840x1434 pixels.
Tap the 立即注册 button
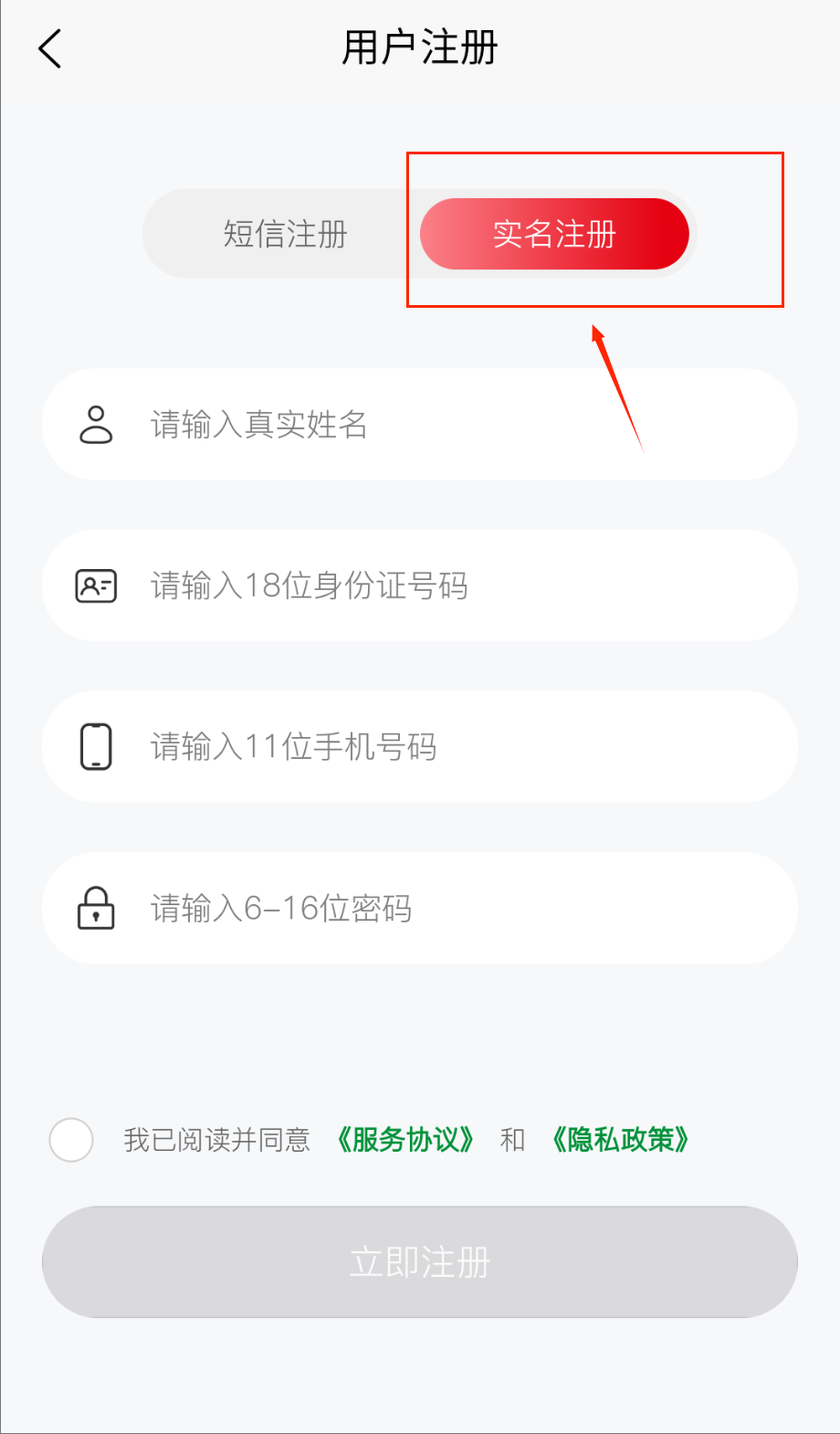420,1262
